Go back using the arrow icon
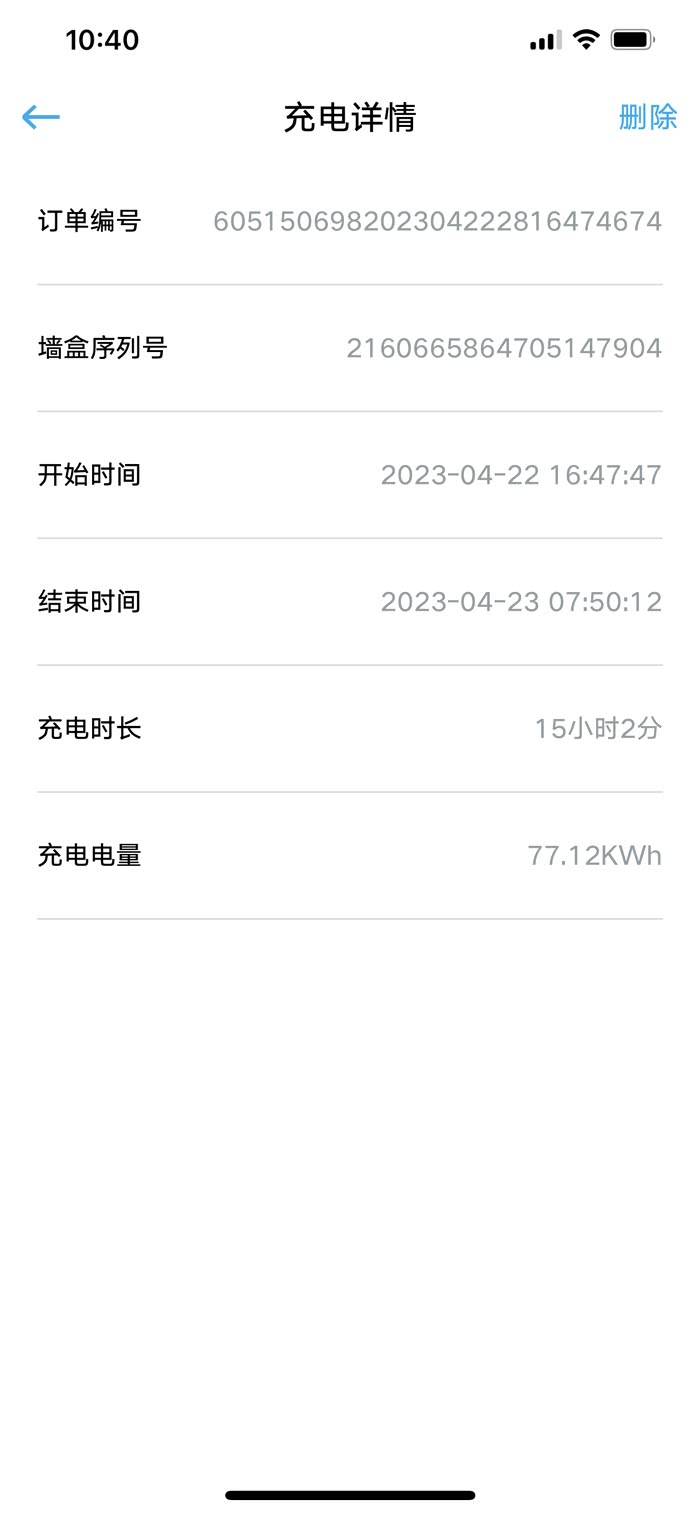The width and height of the screenshot is (700, 1515). 41,118
